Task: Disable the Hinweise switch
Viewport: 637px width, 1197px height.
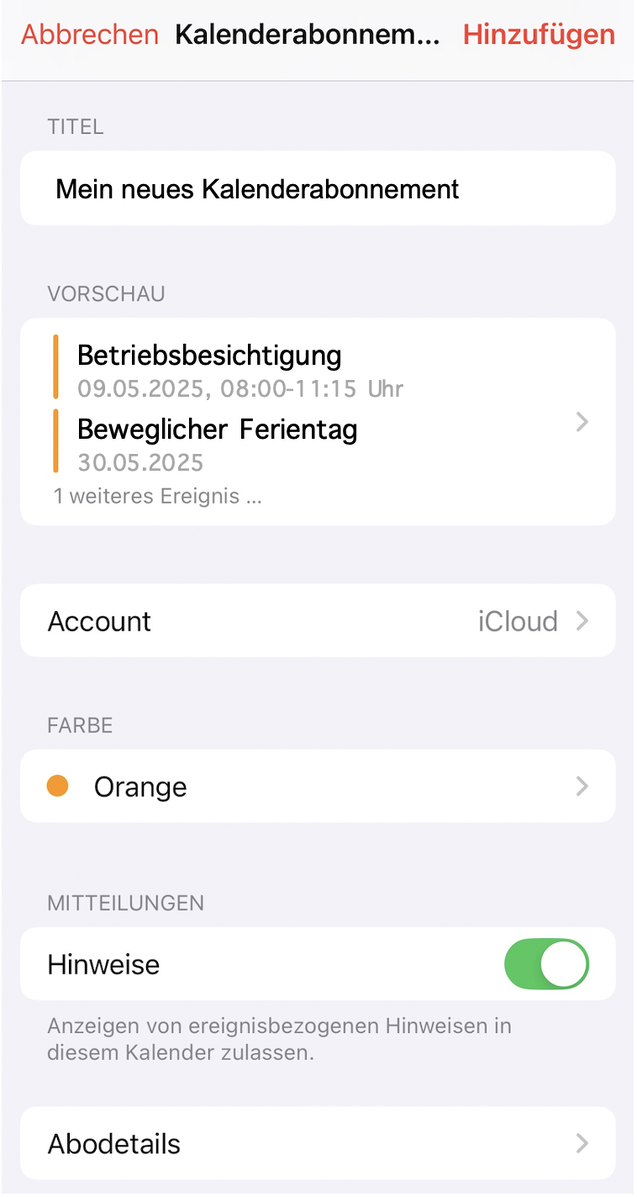Action: point(547,964)
